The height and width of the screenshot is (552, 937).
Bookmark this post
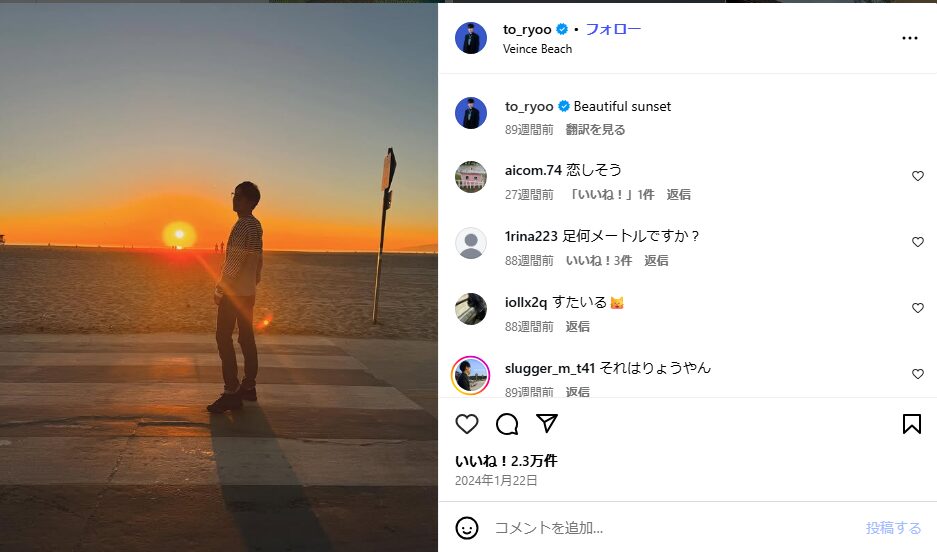pos(911,424)
